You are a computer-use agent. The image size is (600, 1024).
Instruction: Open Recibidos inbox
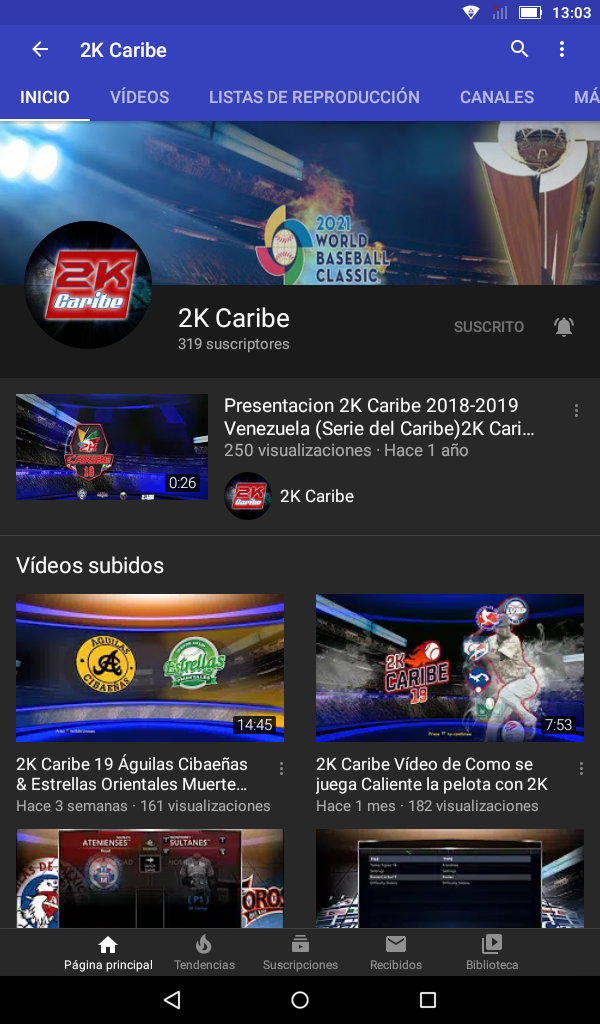(396, 952)
